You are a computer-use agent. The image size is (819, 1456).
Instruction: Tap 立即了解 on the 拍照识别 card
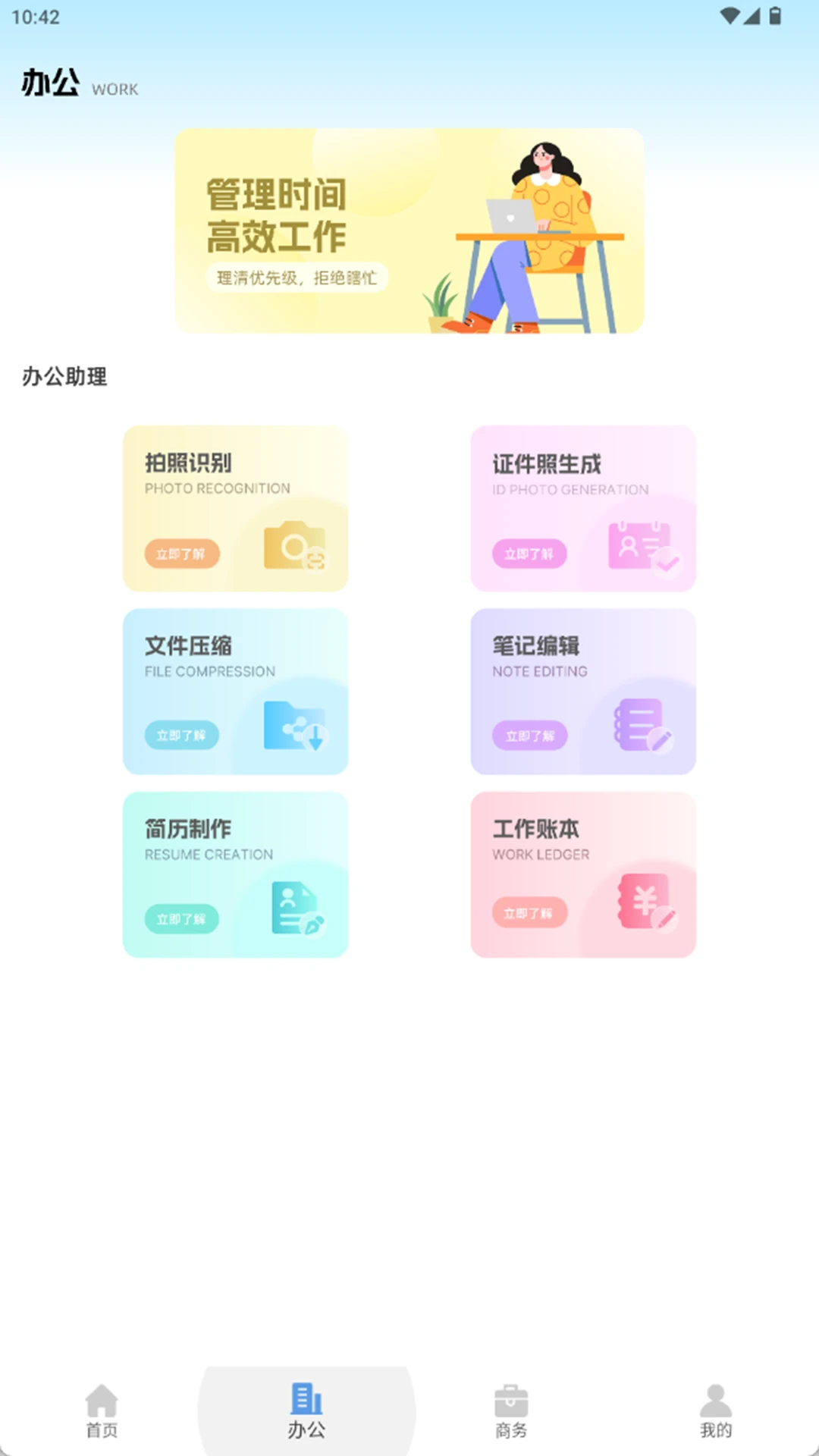pyautogui.click(x=180, y=554)
